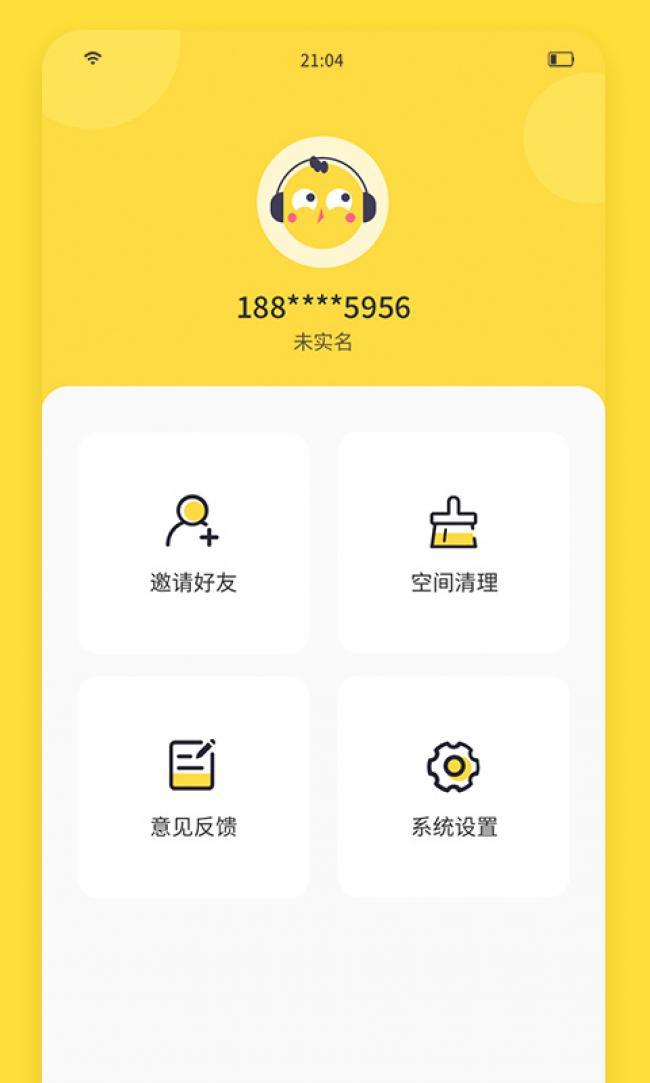Viewport: 650px width, 1083px height.
Task: Select 空间清理 to clean up storage
Action: click(x=453, y=543)
